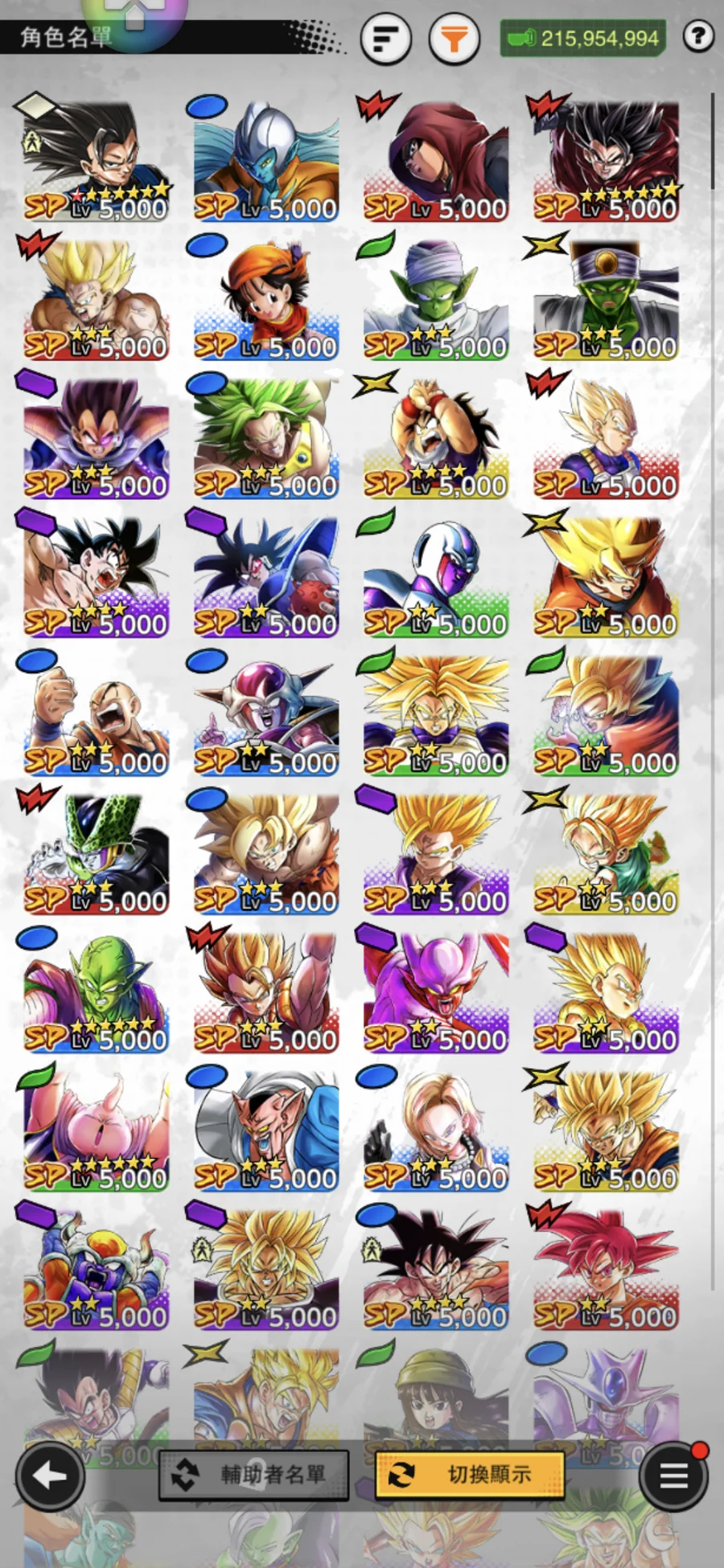
Task: Open the hamburger menu button
Action: [x=674, y=1476]
